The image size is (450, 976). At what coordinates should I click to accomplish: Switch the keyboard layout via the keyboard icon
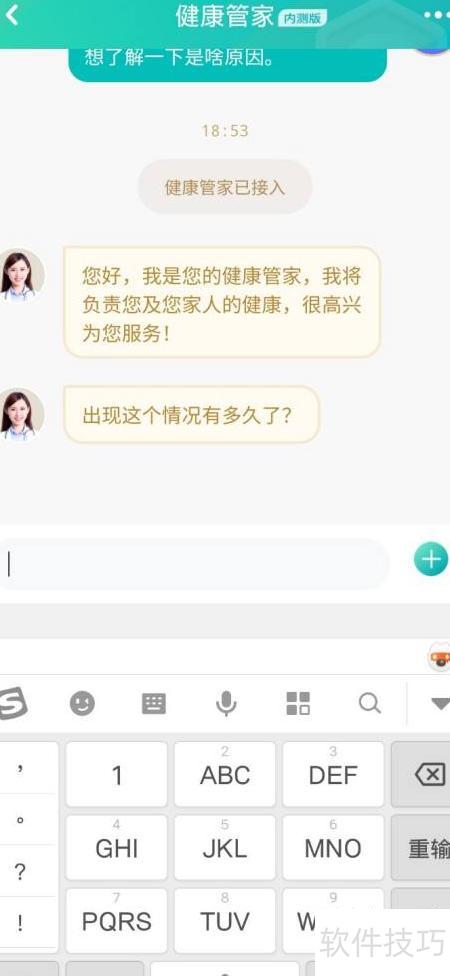(x=154, y=704)
